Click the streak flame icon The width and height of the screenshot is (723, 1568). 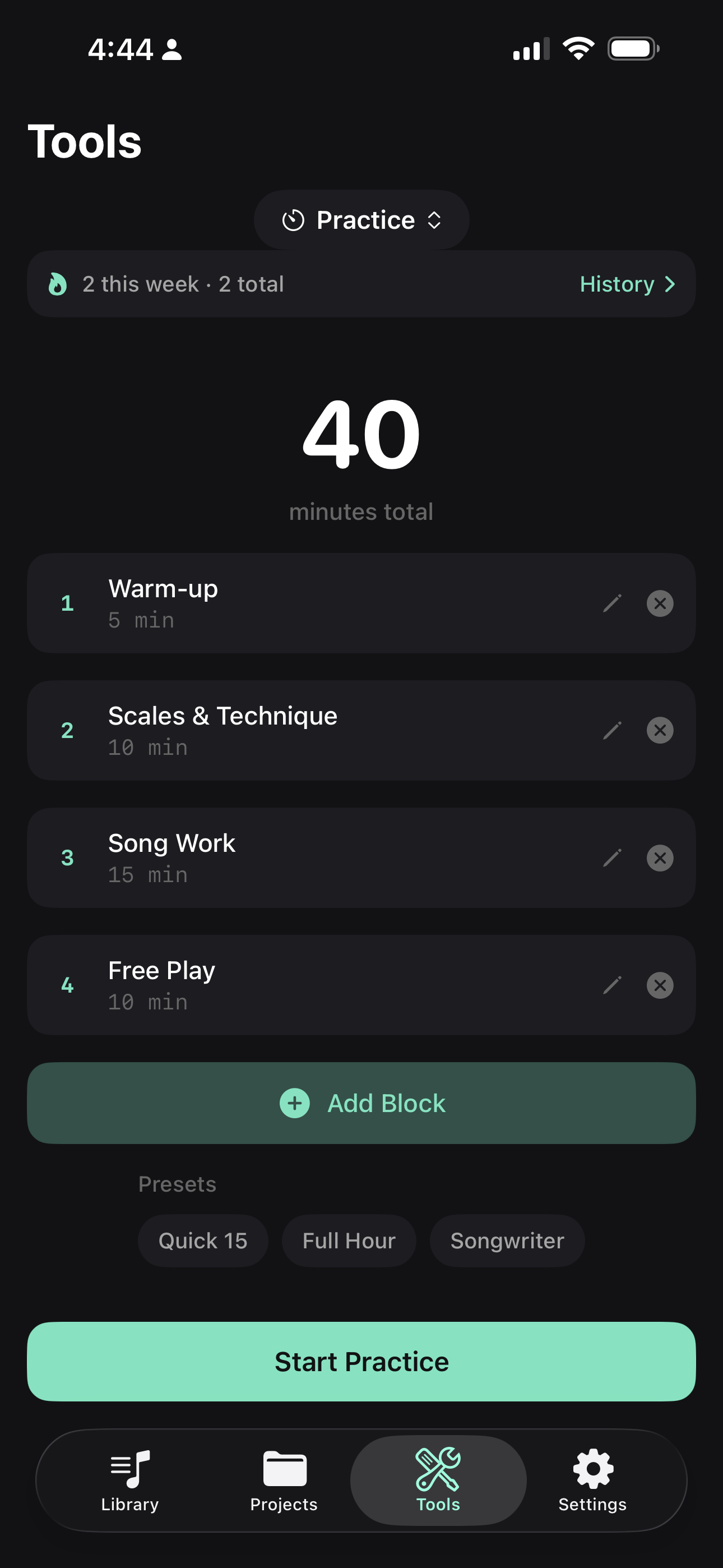(58, 284)
